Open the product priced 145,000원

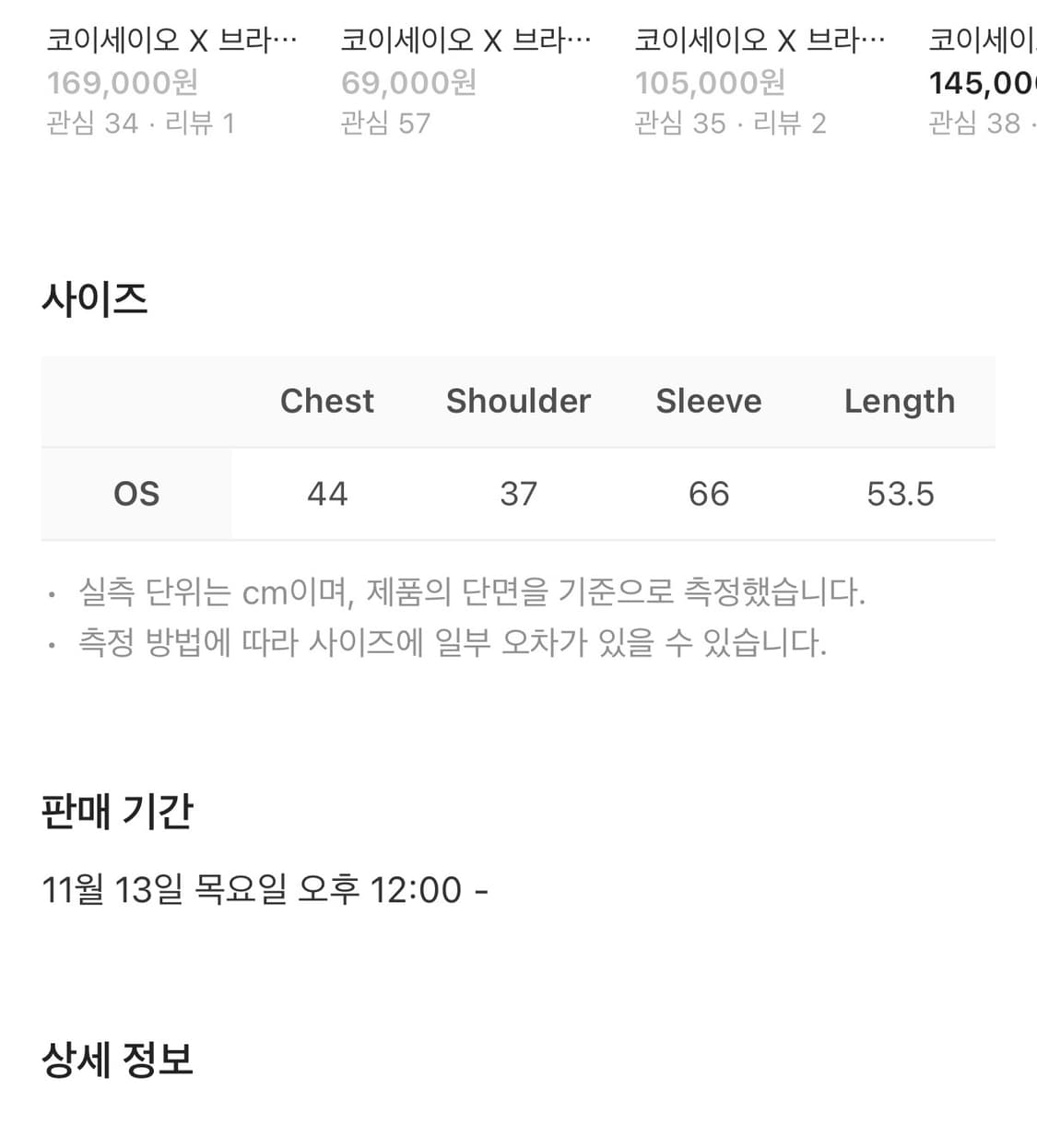tap(980, 83)
